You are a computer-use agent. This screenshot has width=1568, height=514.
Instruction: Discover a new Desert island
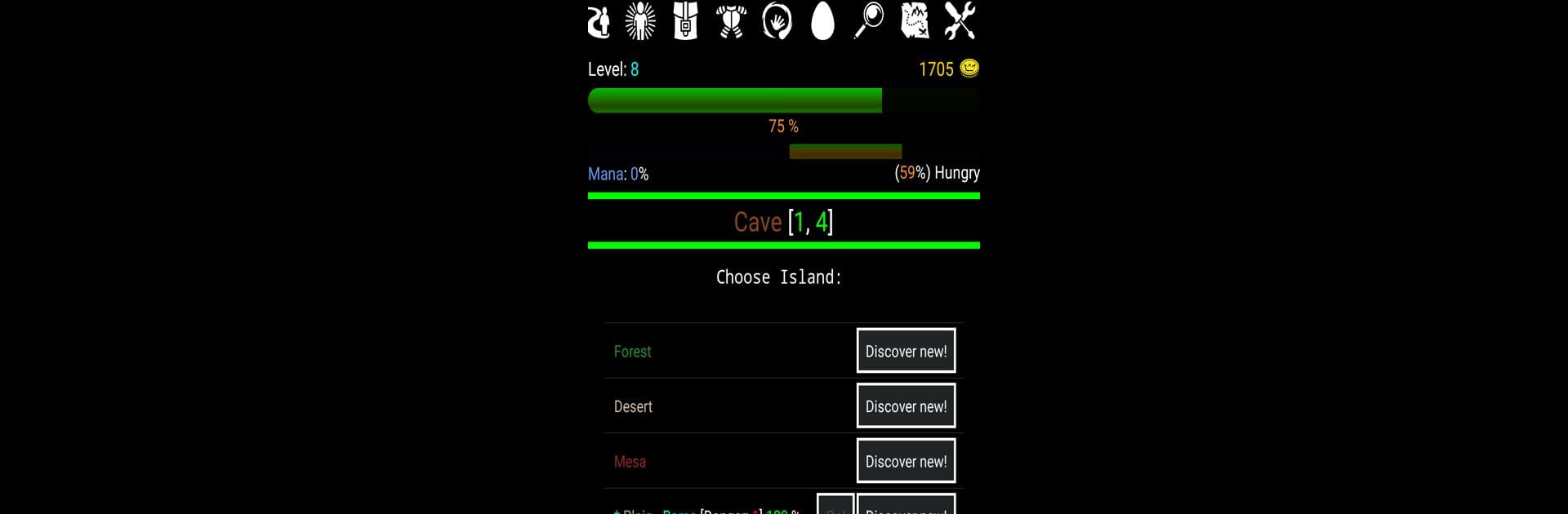pos(906,405)
